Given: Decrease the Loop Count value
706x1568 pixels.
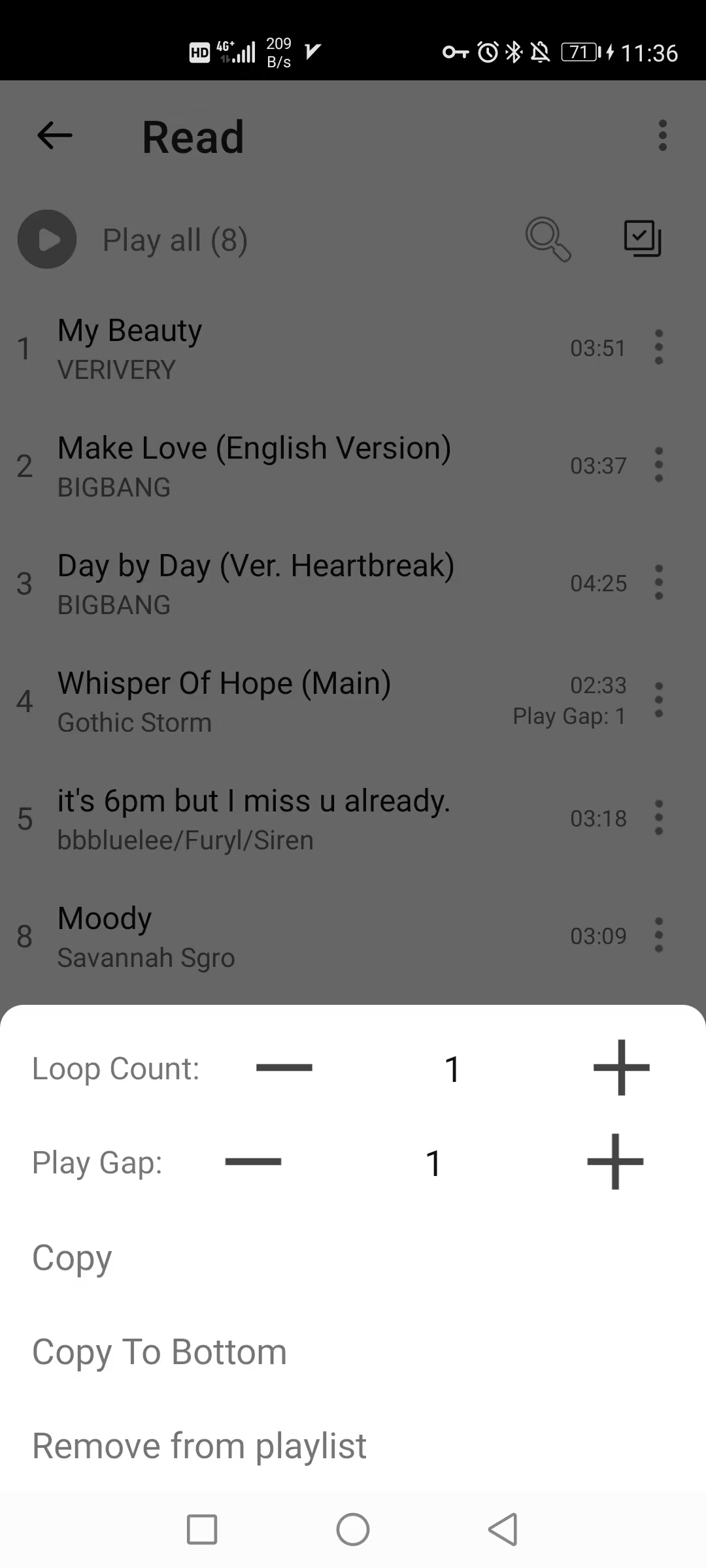Looking at the screenshot, I should tap(284, 1068).
